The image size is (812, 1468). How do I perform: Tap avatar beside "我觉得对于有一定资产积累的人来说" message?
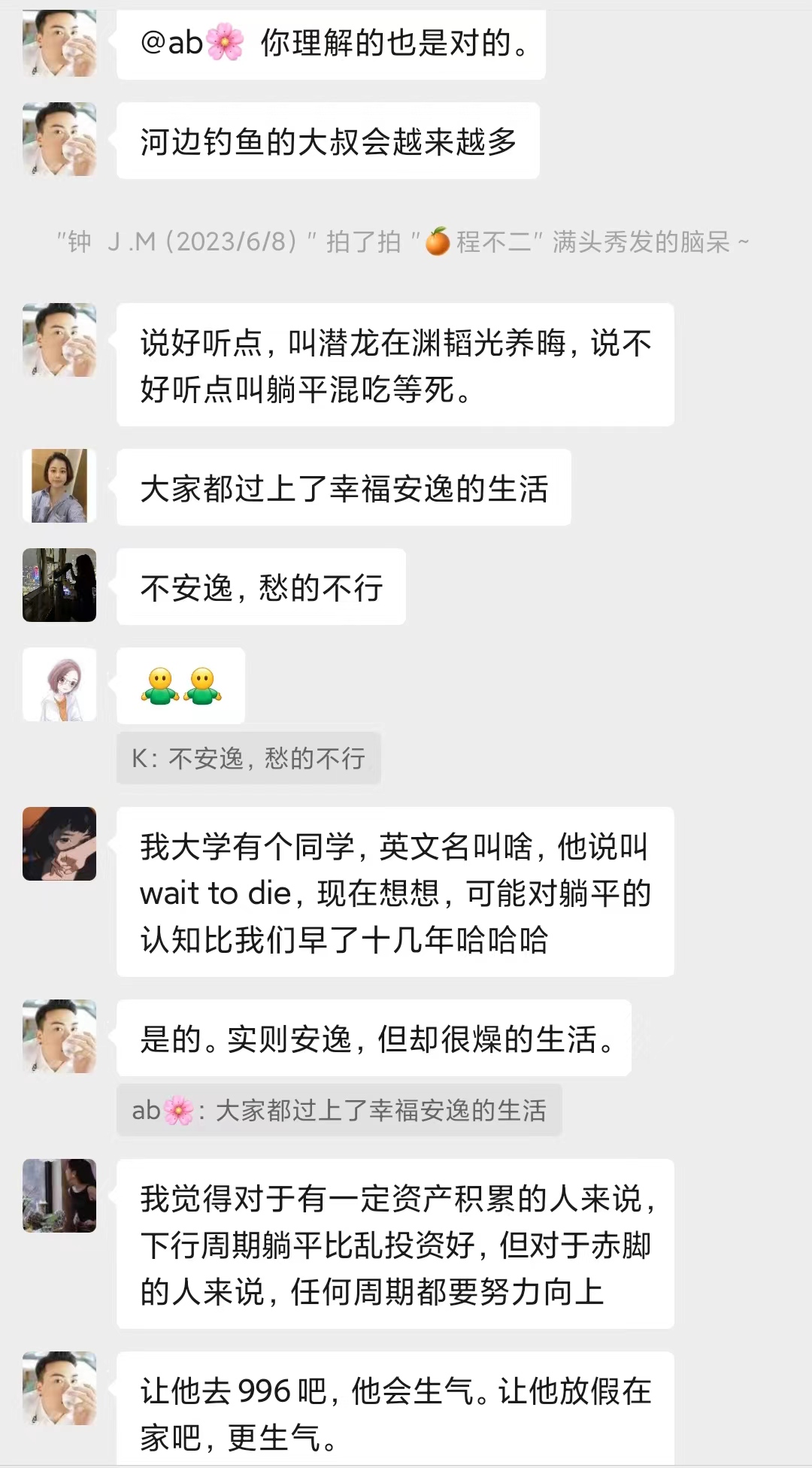59,1196
